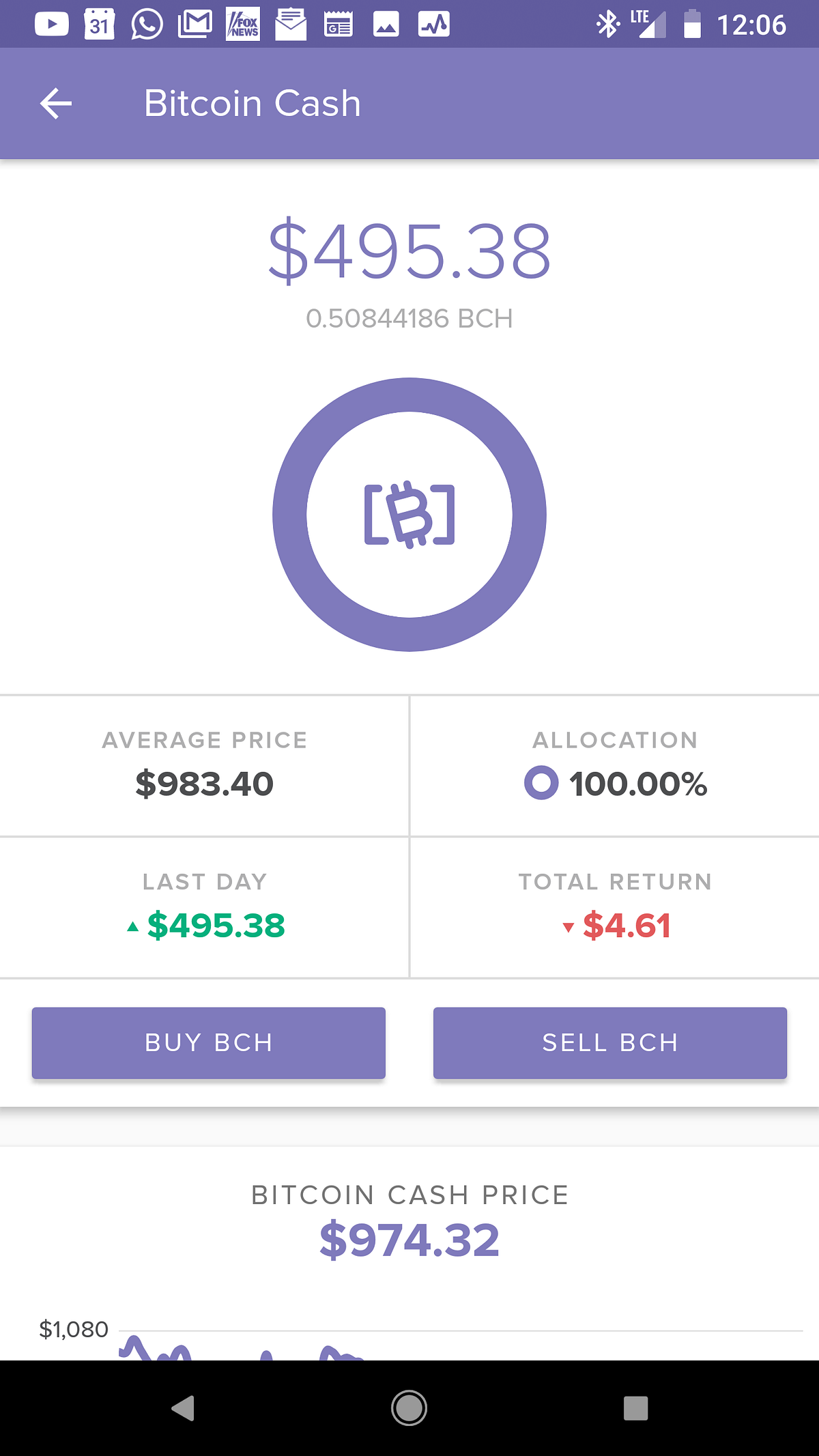Screen dimensions: 819x1456
Task: Select the Bitcoin Cash circular coin logo
Action: click(x=409, y=515)
